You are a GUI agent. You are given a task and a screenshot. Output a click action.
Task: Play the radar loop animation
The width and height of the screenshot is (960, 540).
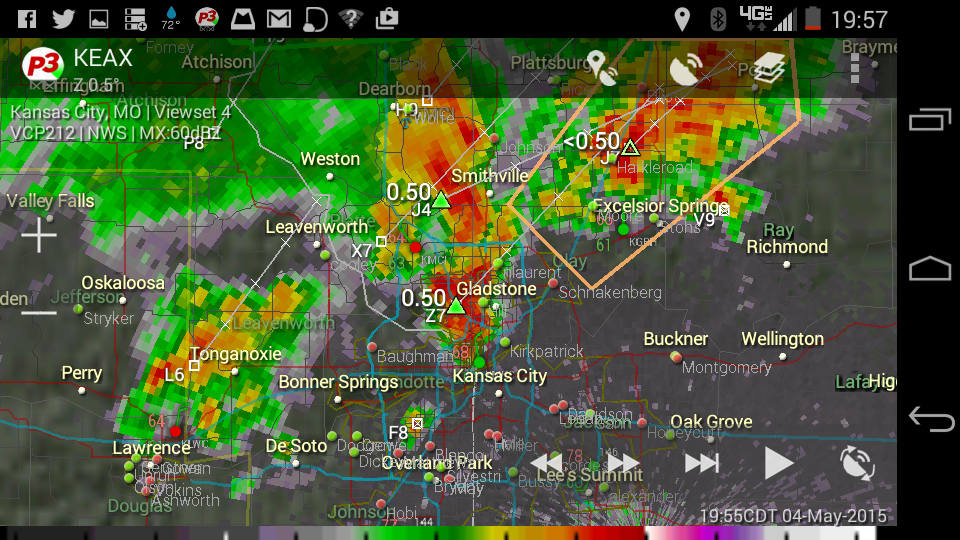[778, 463]
